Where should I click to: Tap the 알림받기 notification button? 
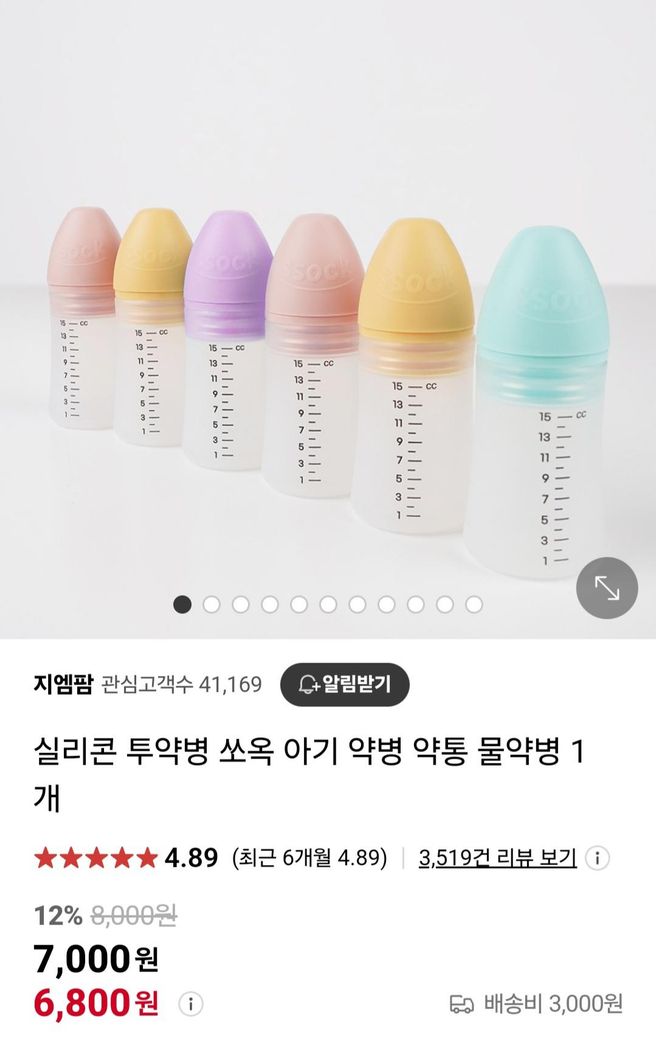click(x=344, y=685)
